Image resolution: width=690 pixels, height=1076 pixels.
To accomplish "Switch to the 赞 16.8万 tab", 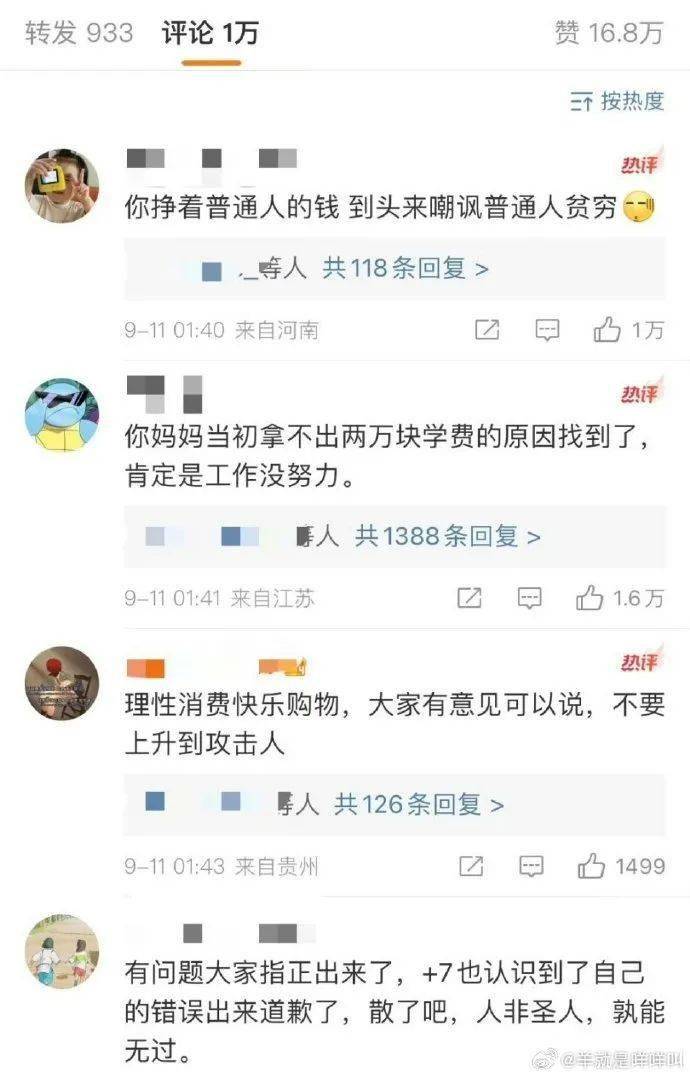I will (608, 33).
